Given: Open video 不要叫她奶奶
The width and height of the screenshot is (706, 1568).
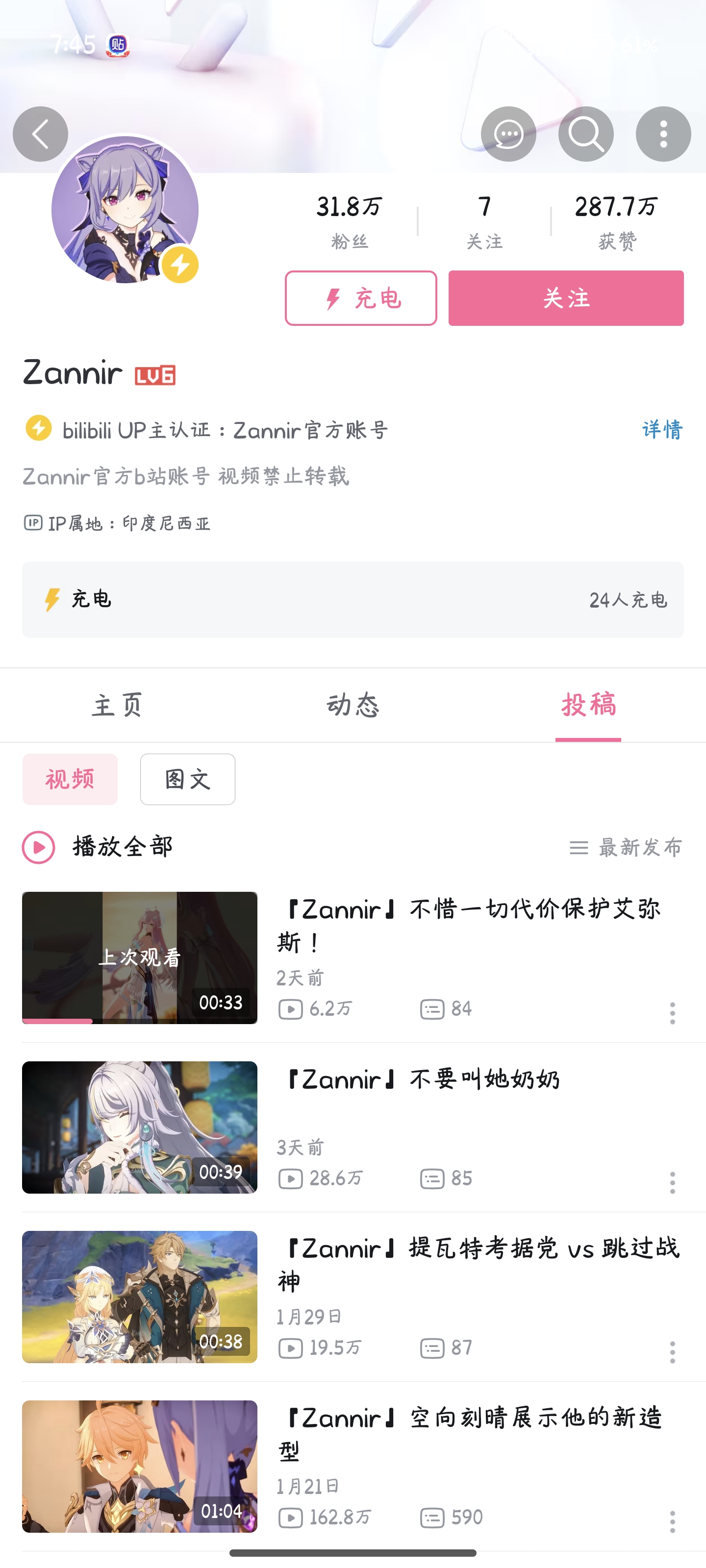Looking at the screenshot, I should [424, 1079].
